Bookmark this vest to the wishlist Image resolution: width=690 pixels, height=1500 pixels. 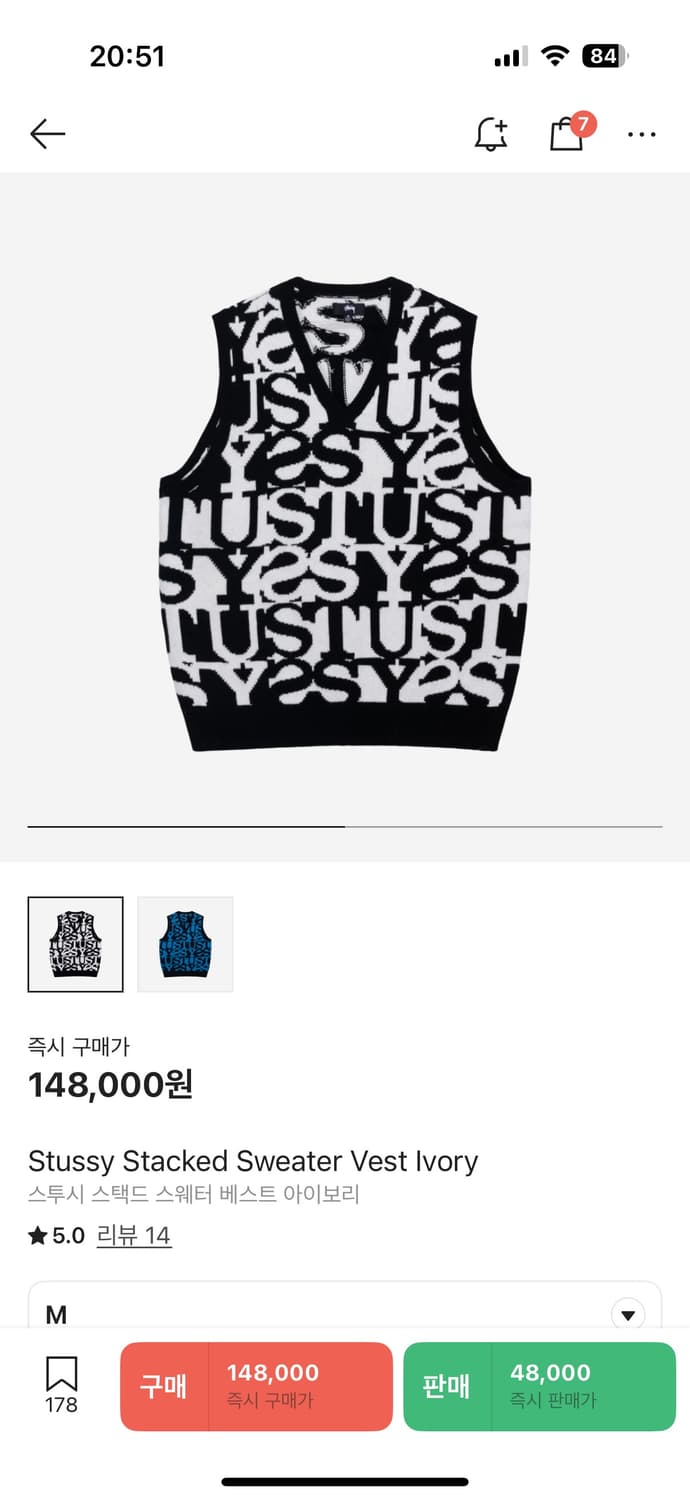61,1383
